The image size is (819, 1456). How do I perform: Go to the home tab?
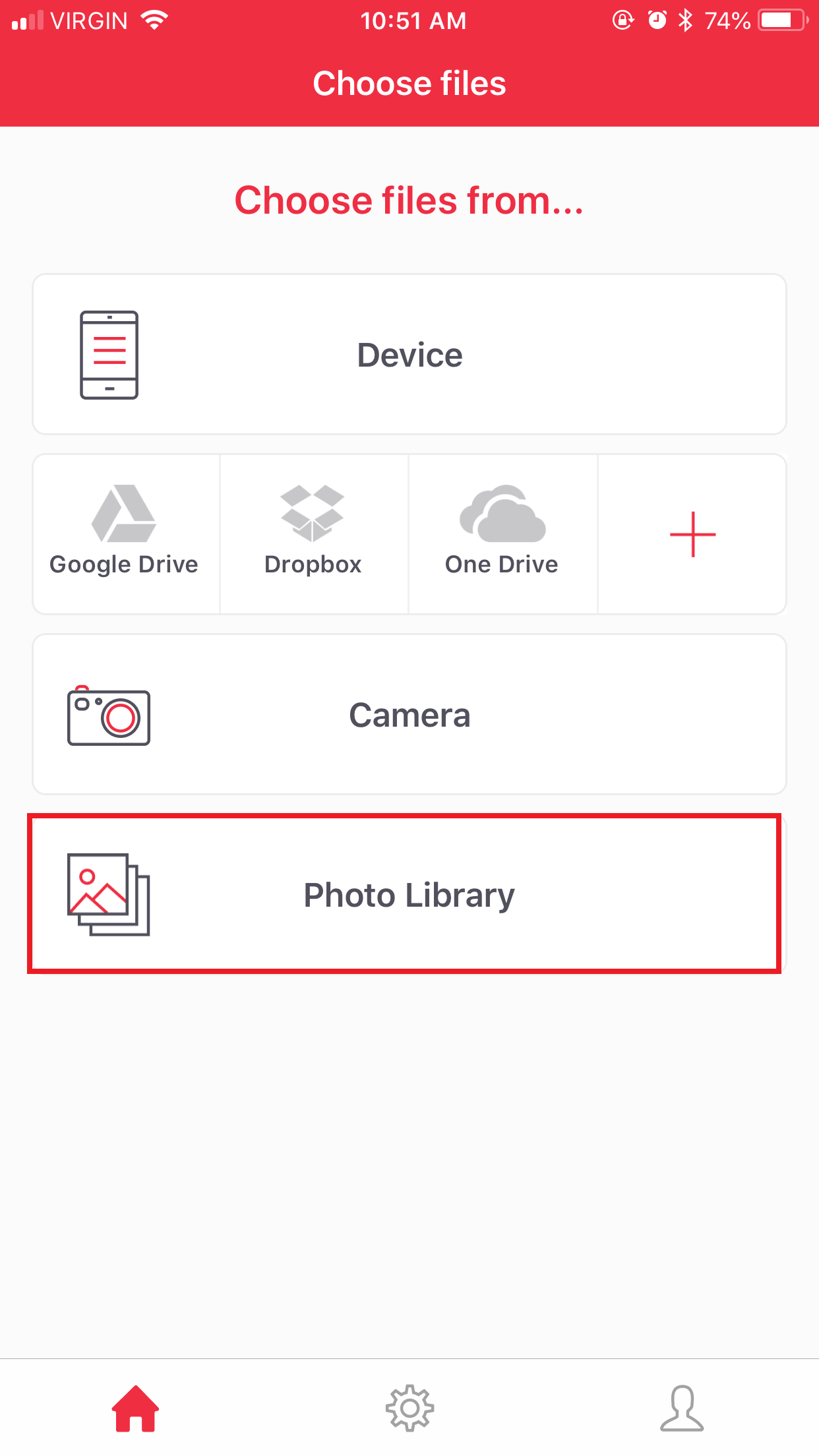136,1408
